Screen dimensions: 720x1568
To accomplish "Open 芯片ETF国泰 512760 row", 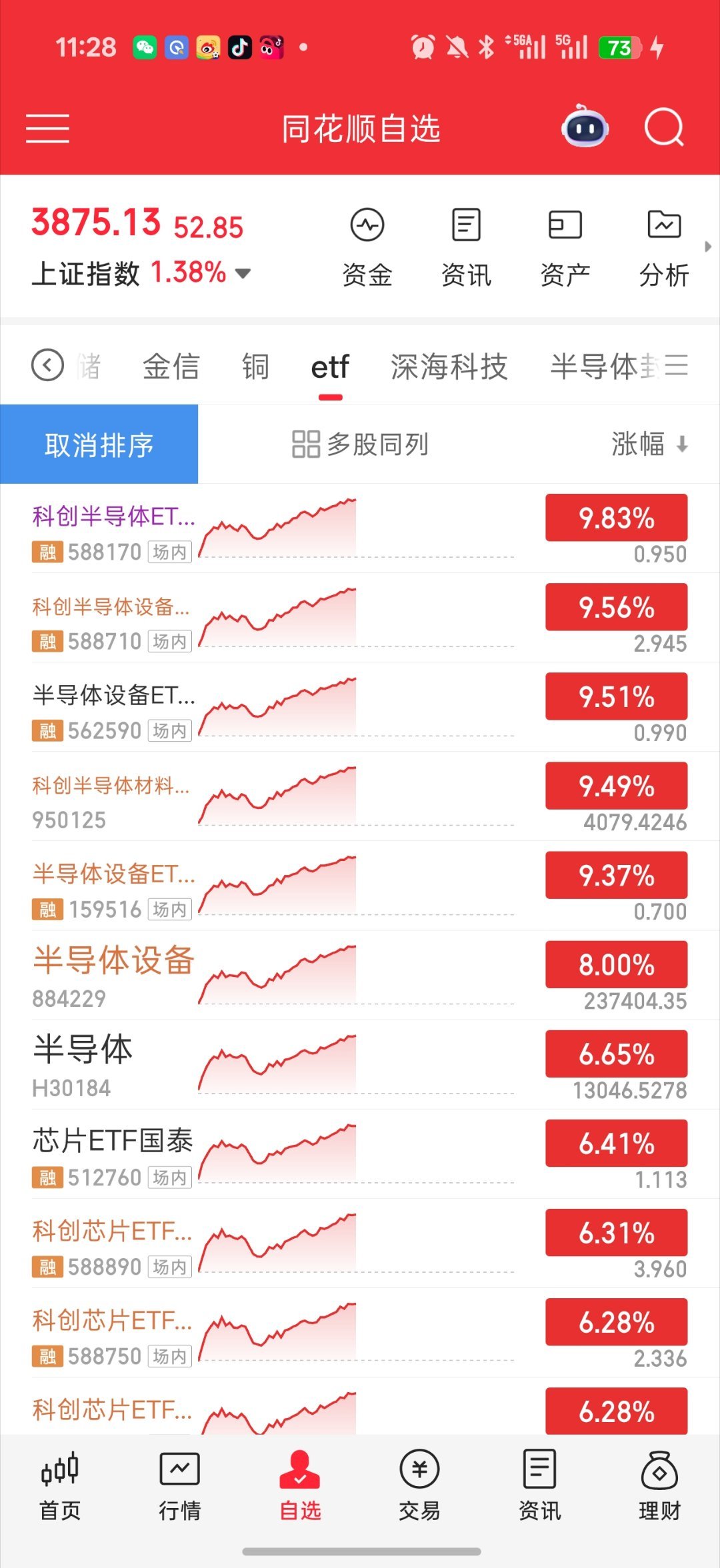I will 360,1154.
